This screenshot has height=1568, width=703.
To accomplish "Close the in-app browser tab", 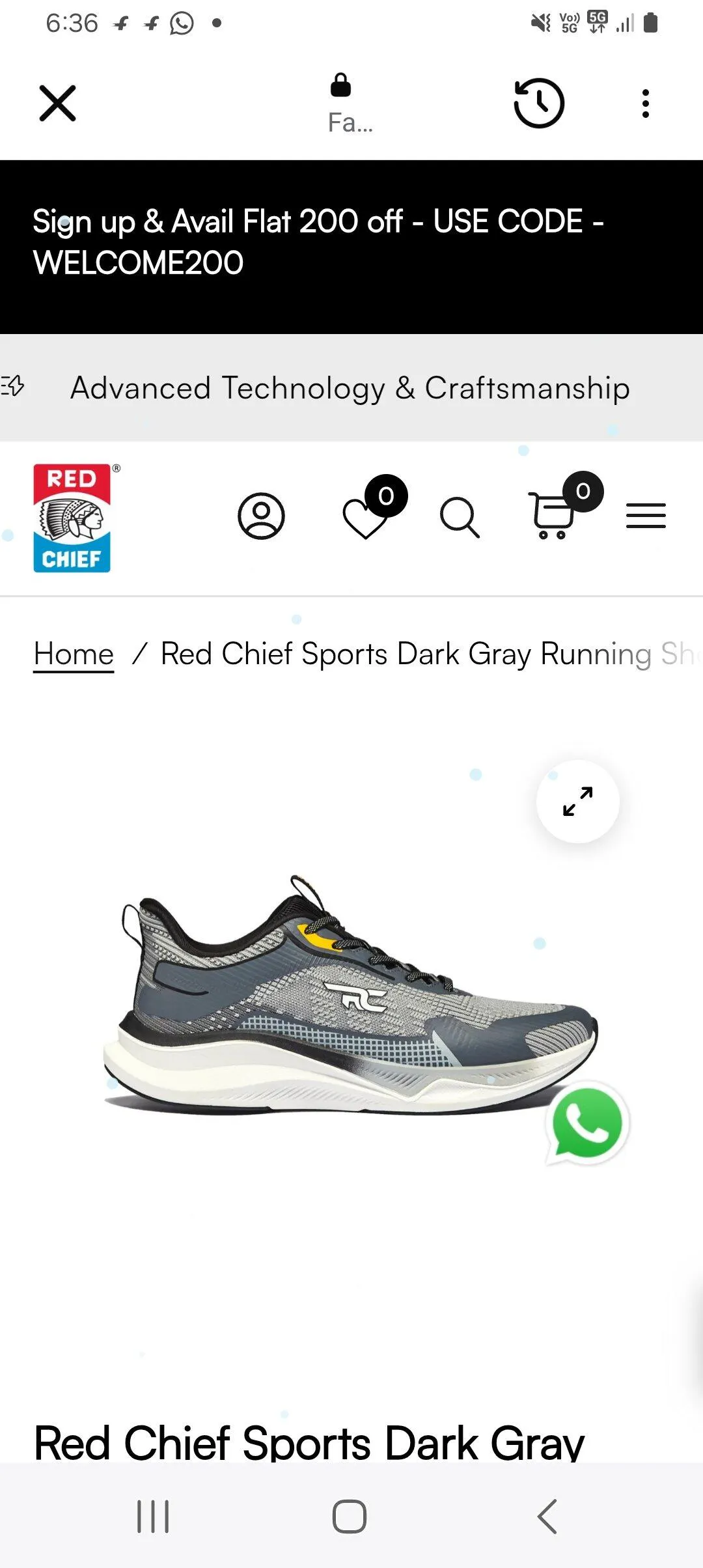I will click(x=57, y=104).
